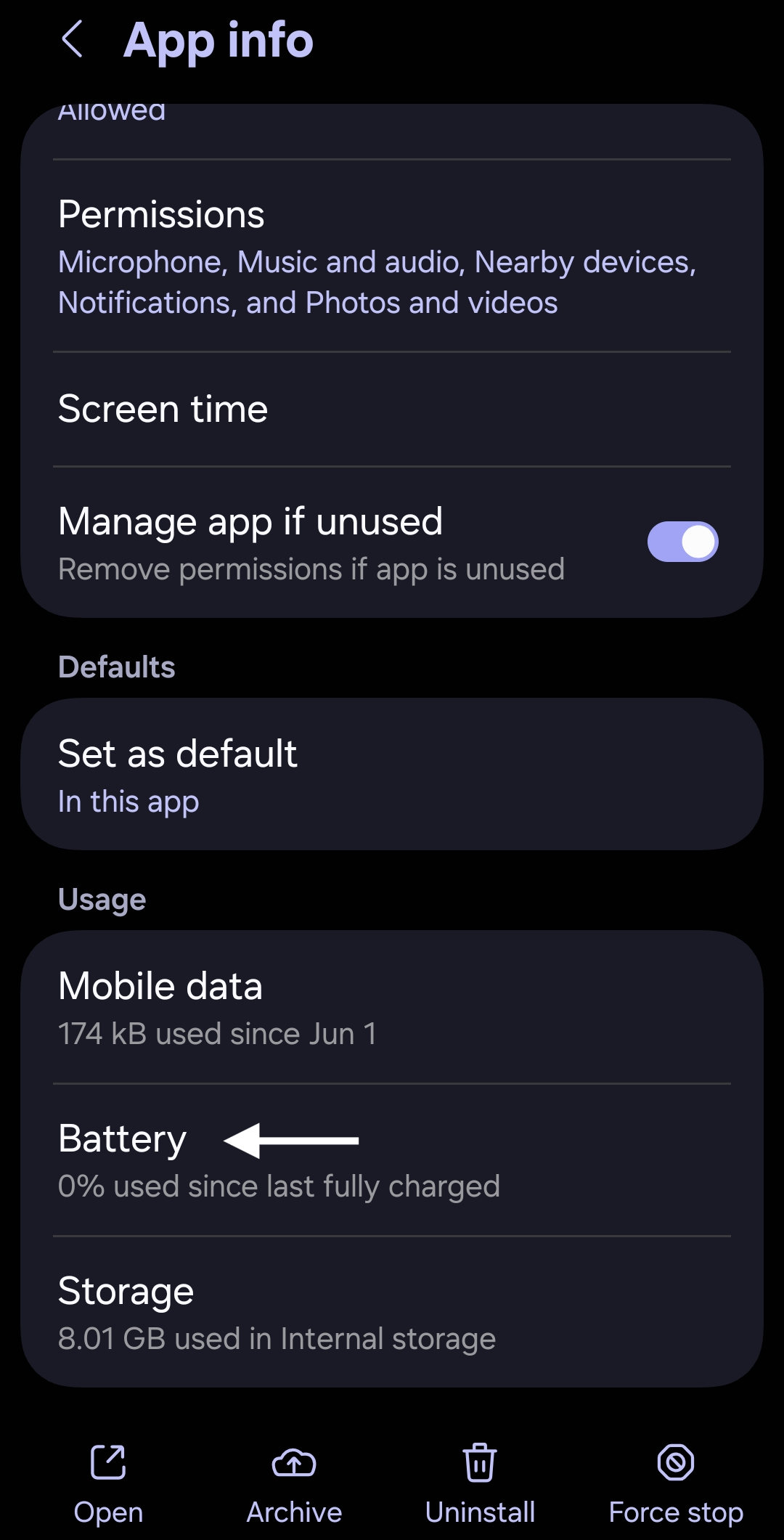The height and width of the screenshot is (1540, 784).
Task: Force stop the app
Action: pyautogui.click(x=676, y=1484)
